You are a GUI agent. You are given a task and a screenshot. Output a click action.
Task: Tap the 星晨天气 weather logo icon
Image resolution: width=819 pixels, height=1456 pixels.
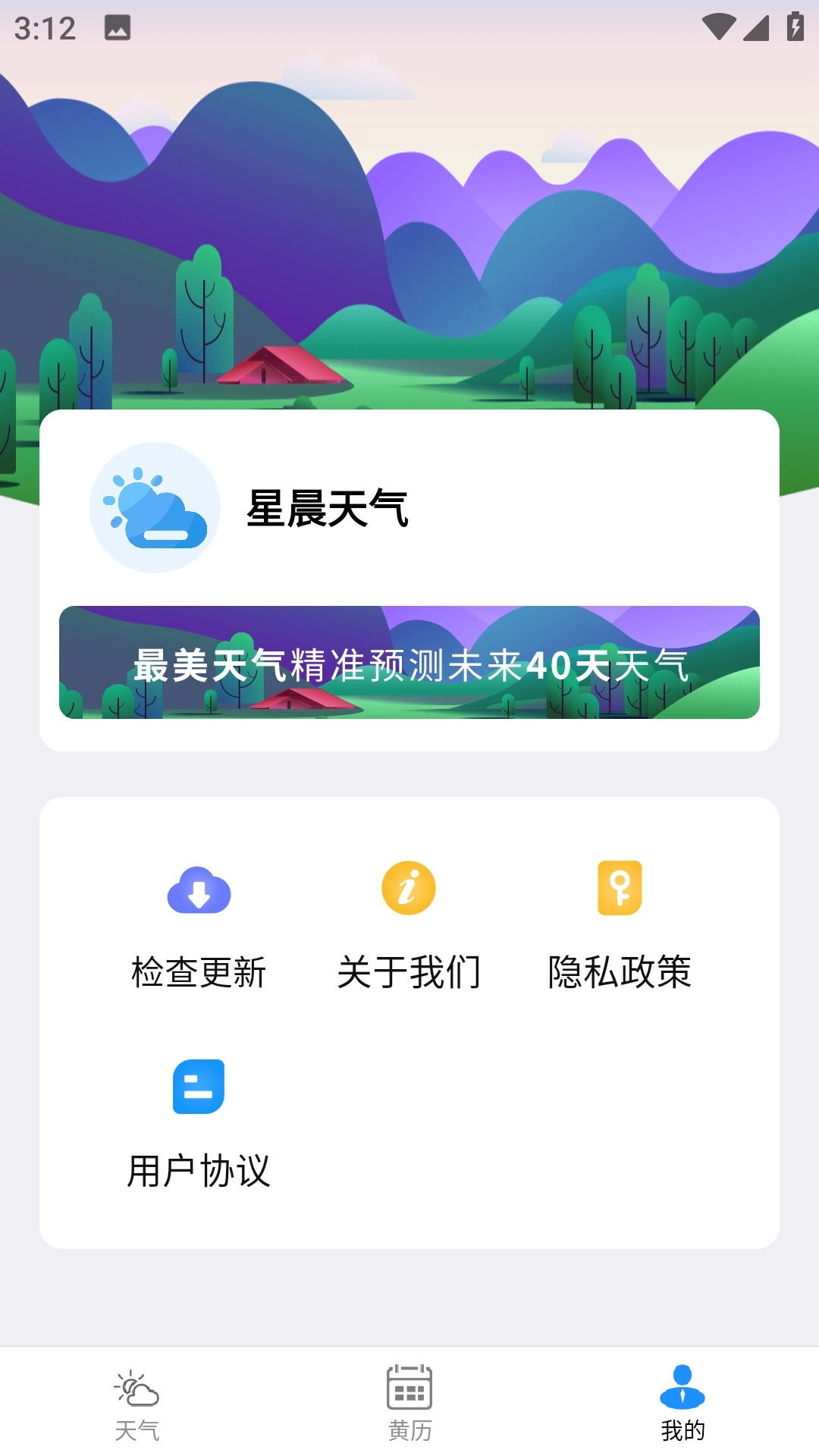tap(155, 506)
